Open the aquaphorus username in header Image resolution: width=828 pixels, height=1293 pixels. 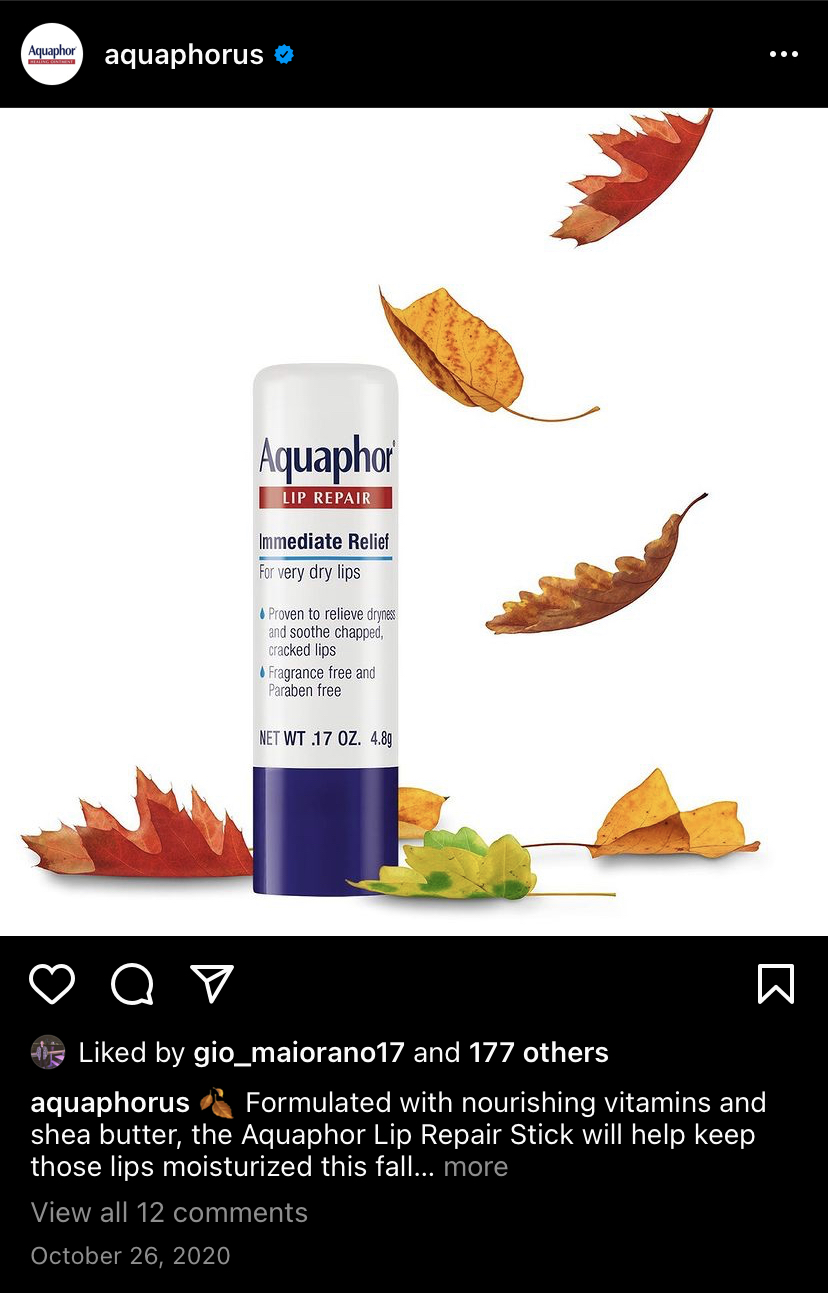(184, 55)
